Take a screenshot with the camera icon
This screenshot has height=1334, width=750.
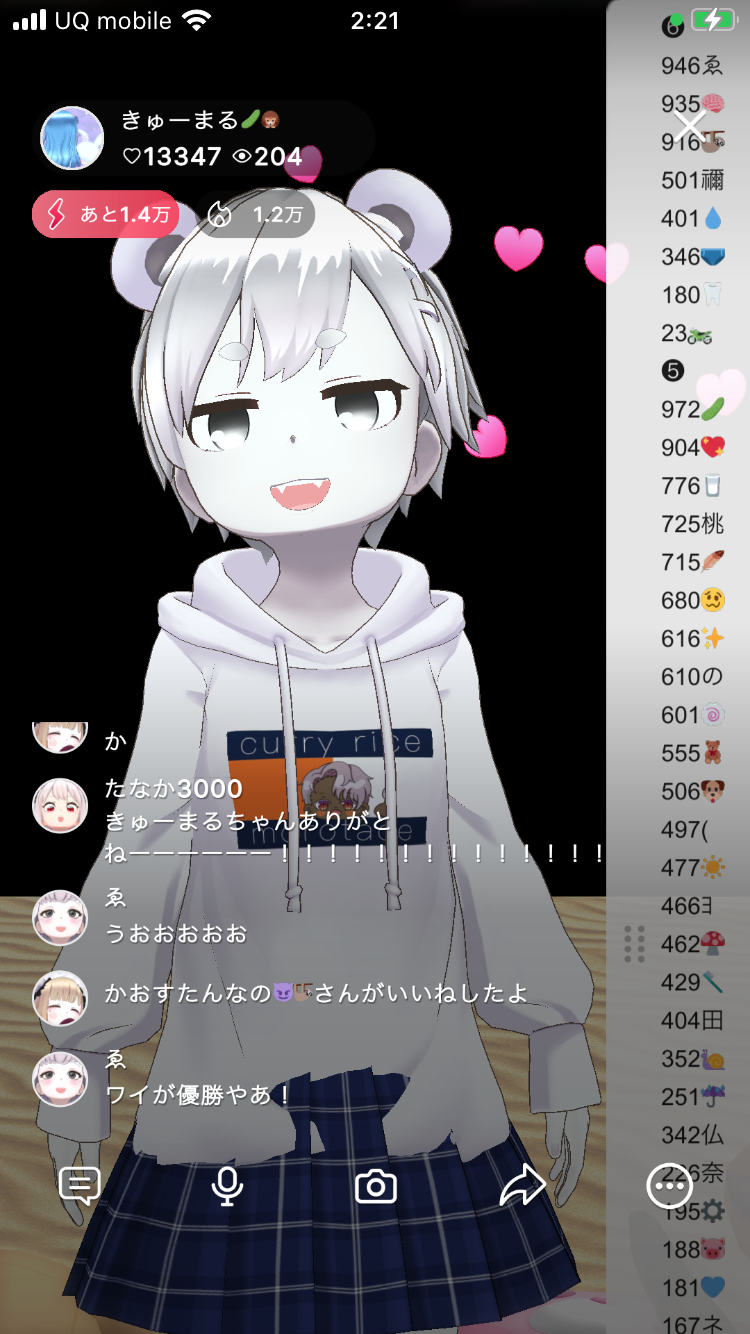[376, 1187]
